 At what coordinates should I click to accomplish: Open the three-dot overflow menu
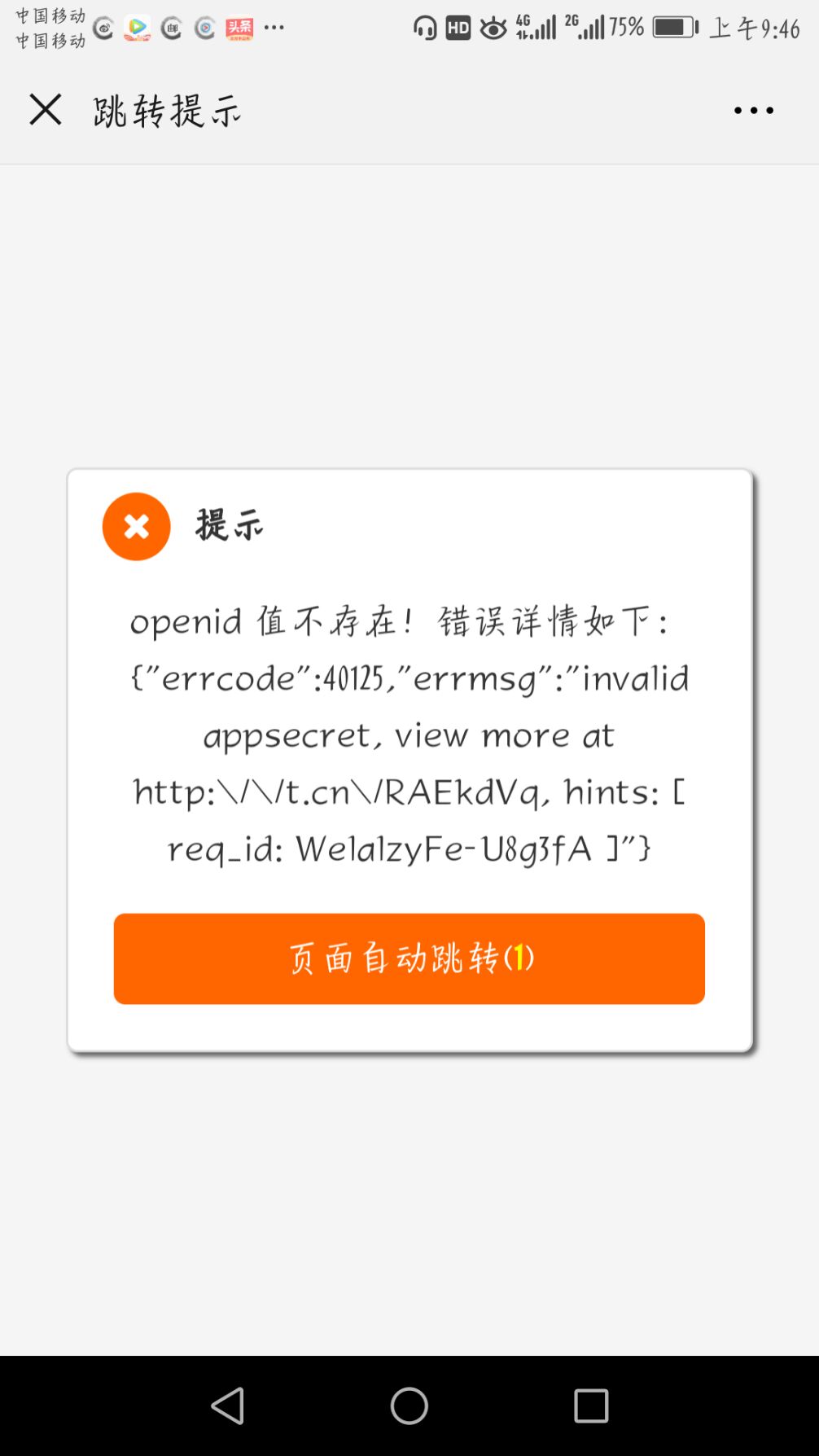pos(753,110)
